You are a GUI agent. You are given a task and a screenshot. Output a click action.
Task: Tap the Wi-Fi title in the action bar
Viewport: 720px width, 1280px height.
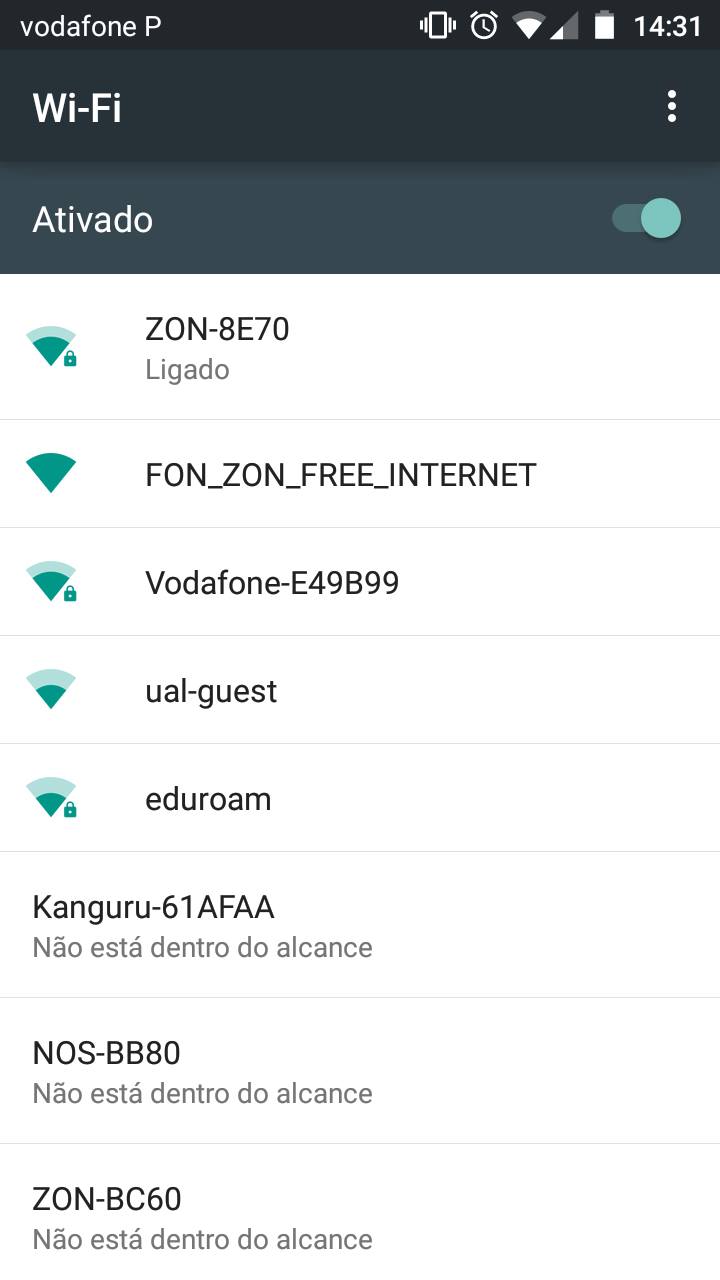pos(76,107)
